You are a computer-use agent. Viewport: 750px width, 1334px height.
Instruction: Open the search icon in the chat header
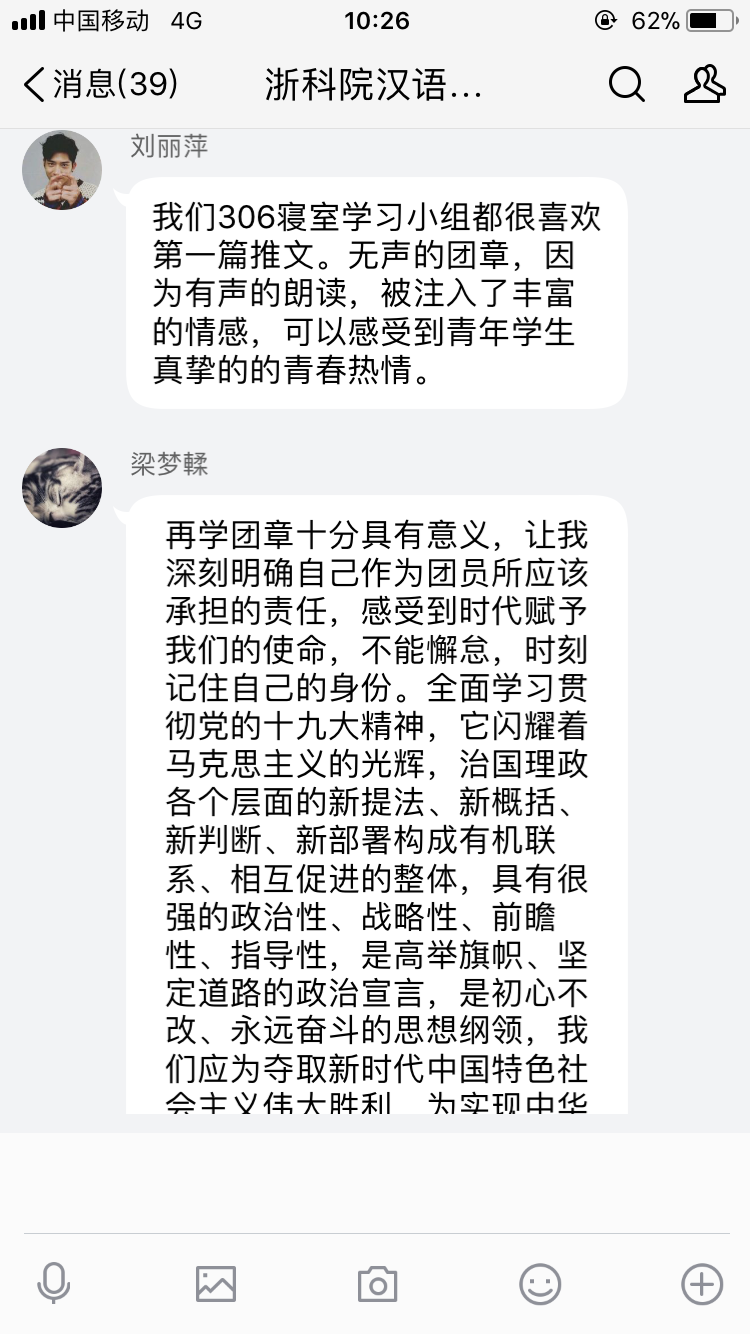627,86
